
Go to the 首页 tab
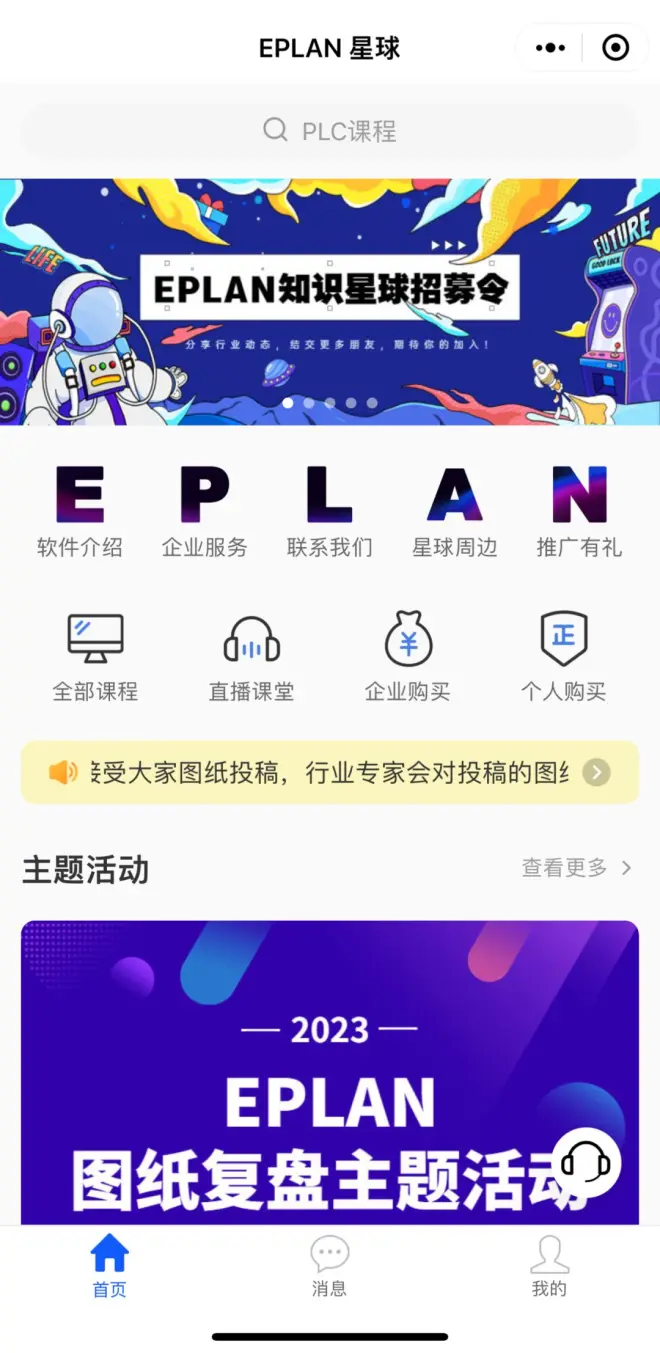[x=110, y=1266]
